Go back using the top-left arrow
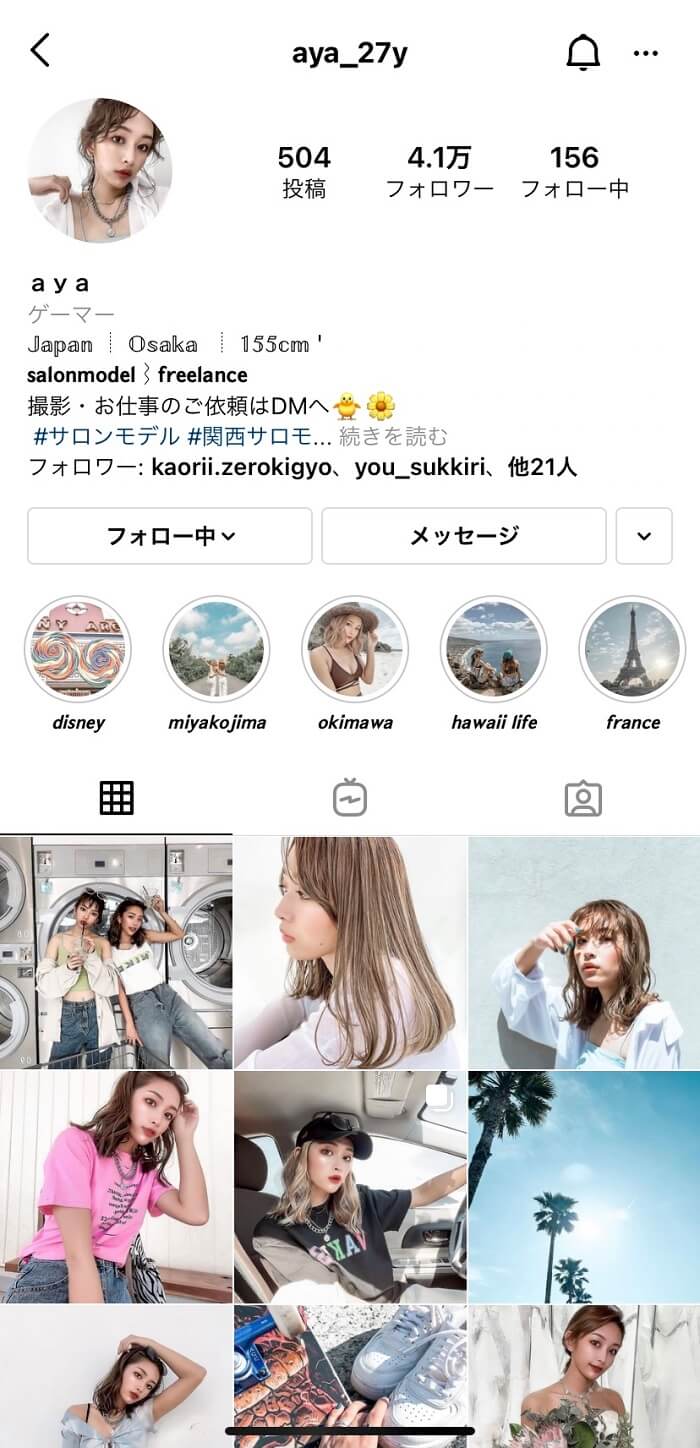The width and height of the screenshot is (700, 1448). click(40, 50)
